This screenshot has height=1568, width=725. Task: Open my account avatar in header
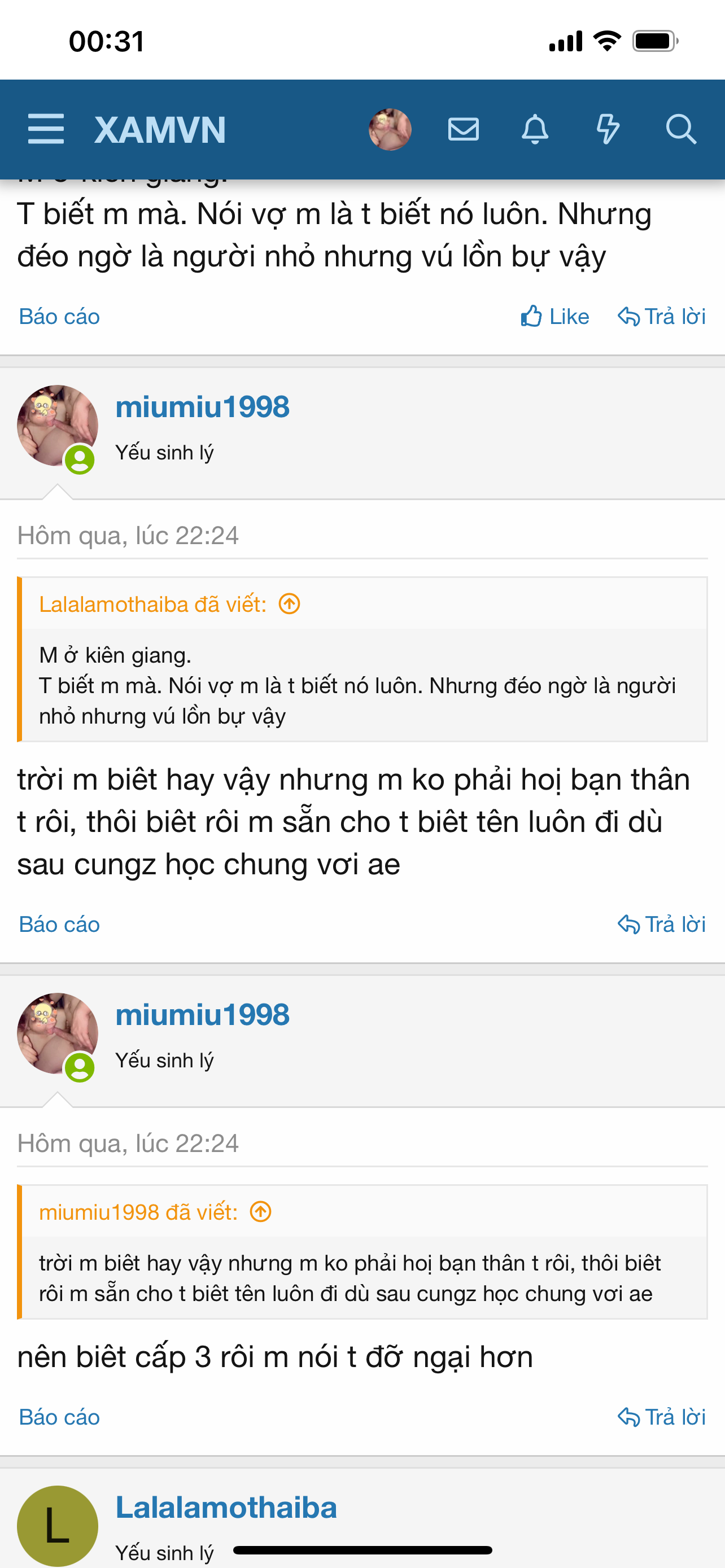coord(390,129)
